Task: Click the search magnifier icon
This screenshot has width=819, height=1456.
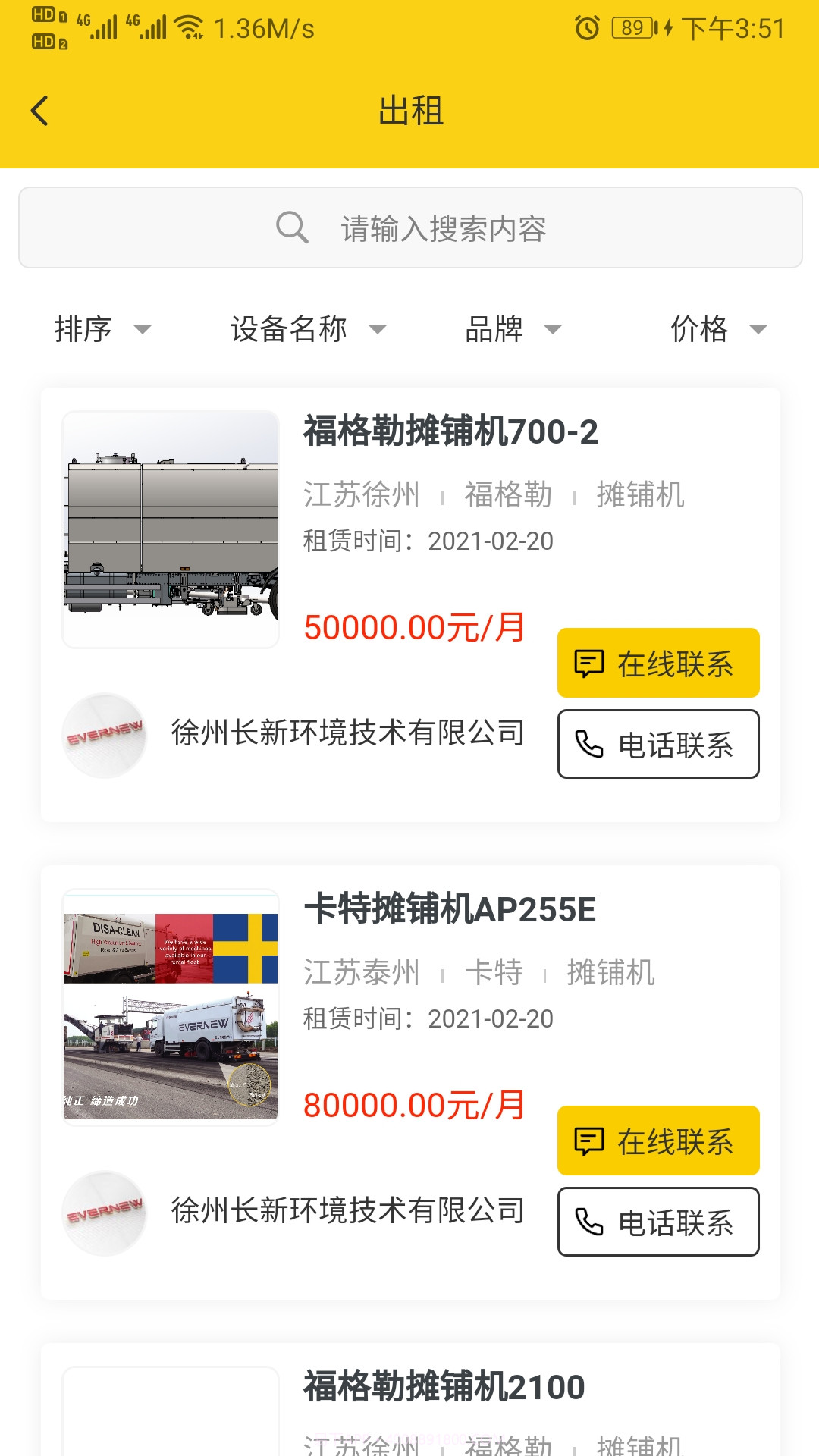Action: point(293,227)
